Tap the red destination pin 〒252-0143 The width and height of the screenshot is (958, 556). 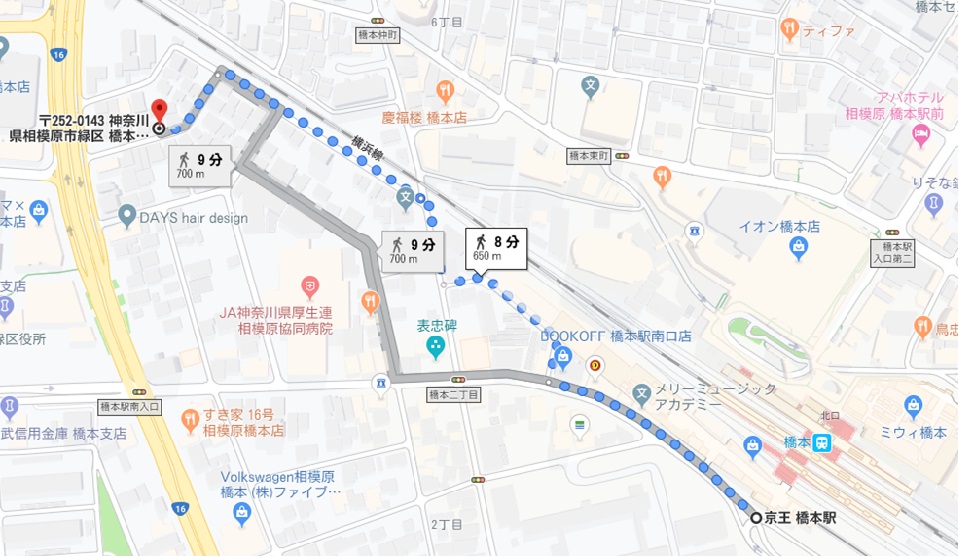tap(157, 110)
